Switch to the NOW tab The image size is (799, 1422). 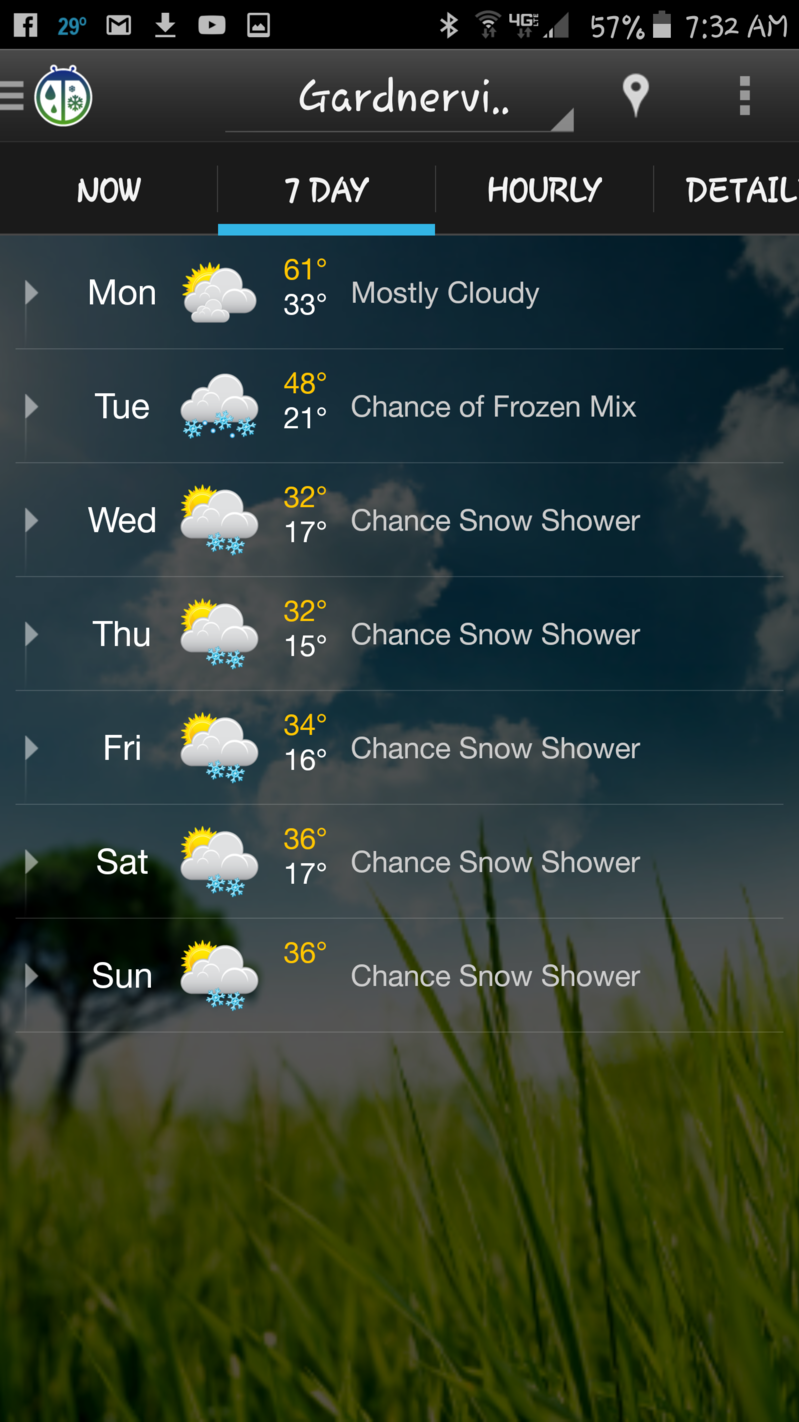pyautogui.click(x=109, y=190)
